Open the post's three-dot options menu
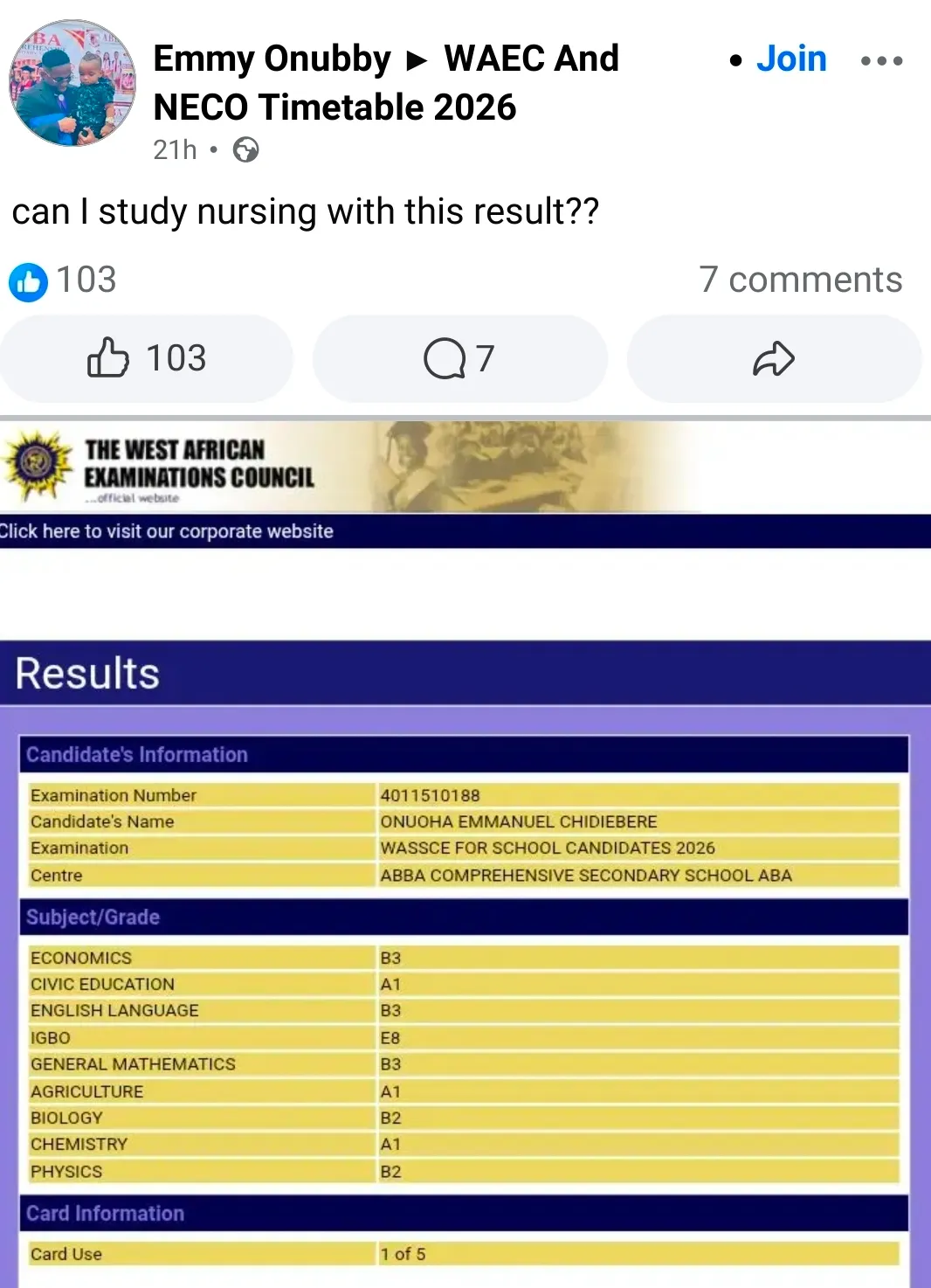Screen dimensions: 931x1288 881,60
